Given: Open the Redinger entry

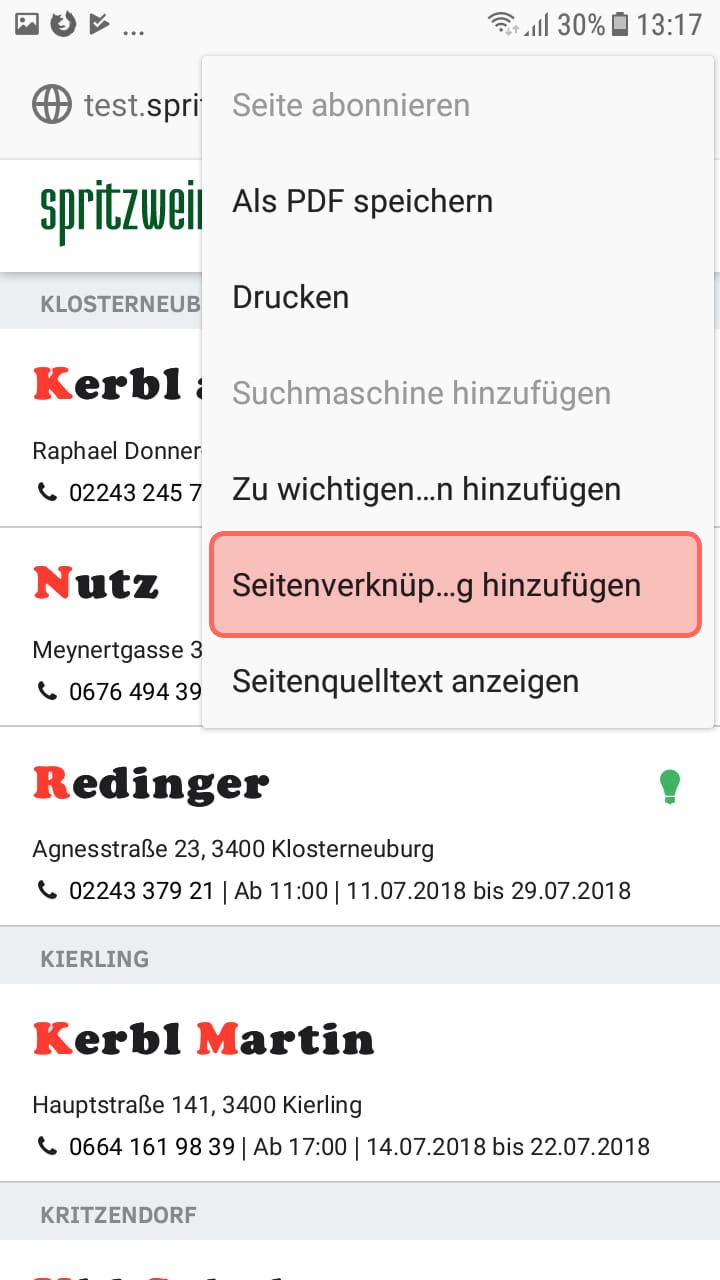Looking at the screenshot, I should point(360,826).
